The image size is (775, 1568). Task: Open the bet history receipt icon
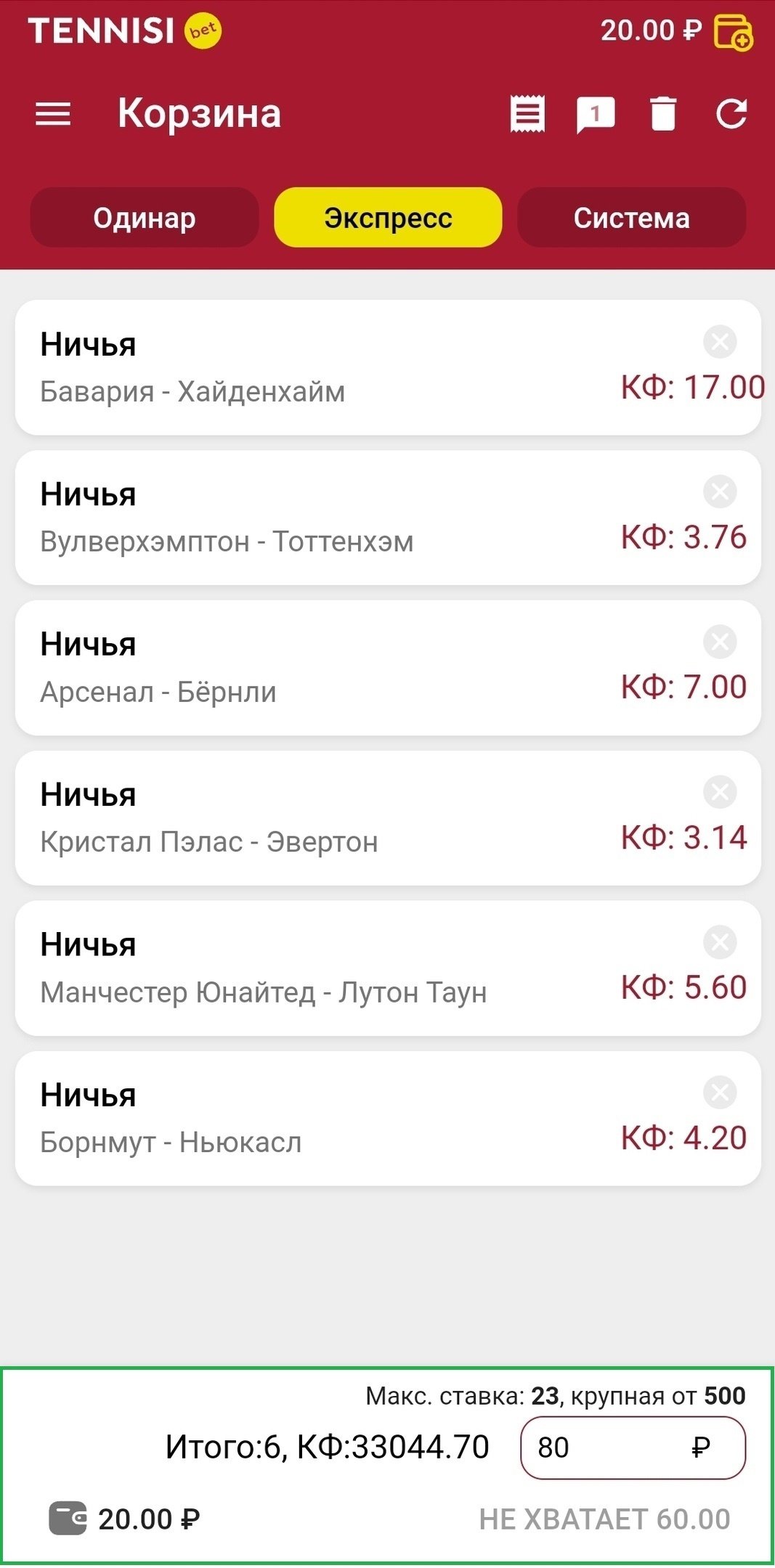point(527,114)
